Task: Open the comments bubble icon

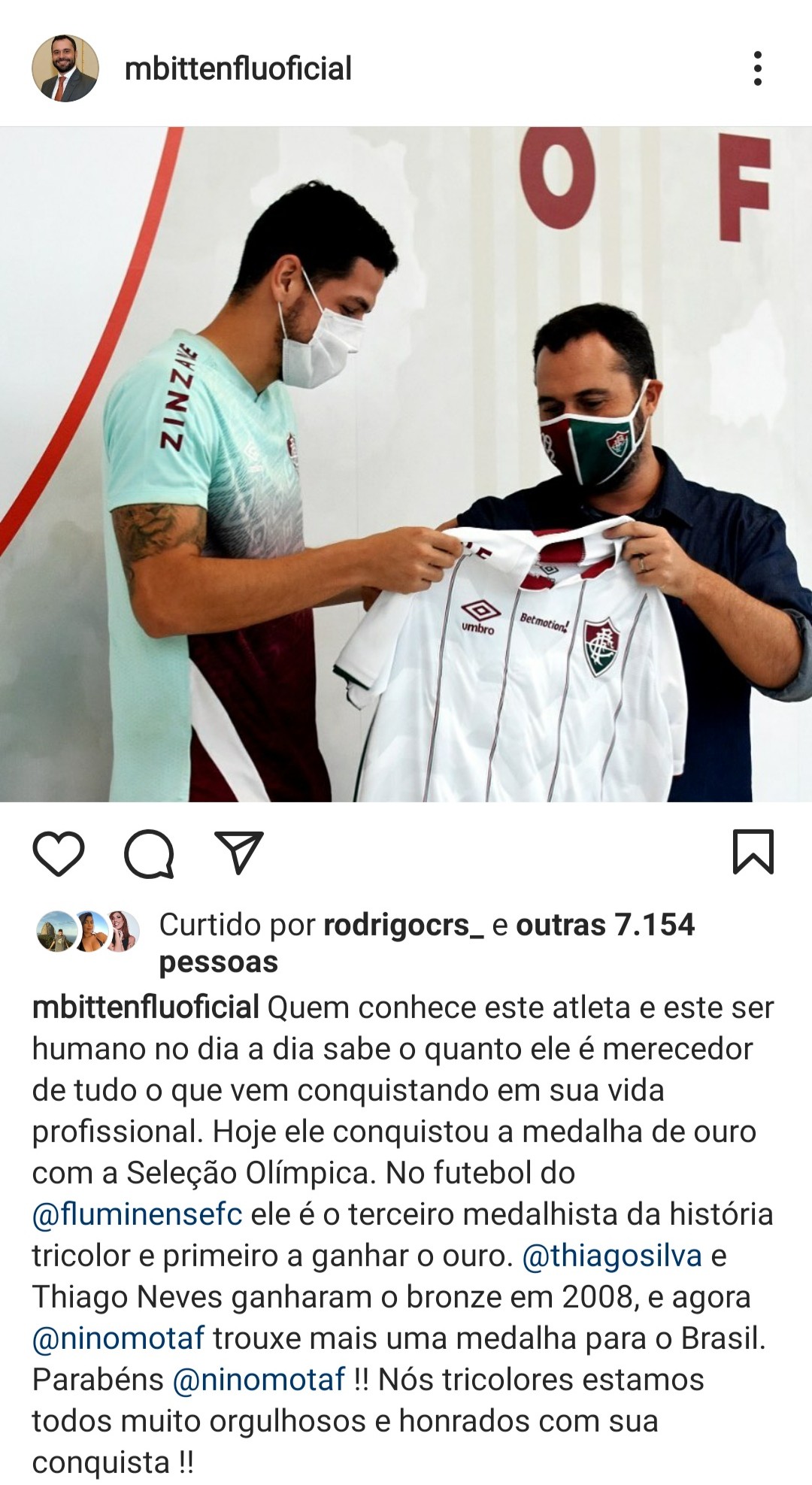Action: (x=150, y=853)
